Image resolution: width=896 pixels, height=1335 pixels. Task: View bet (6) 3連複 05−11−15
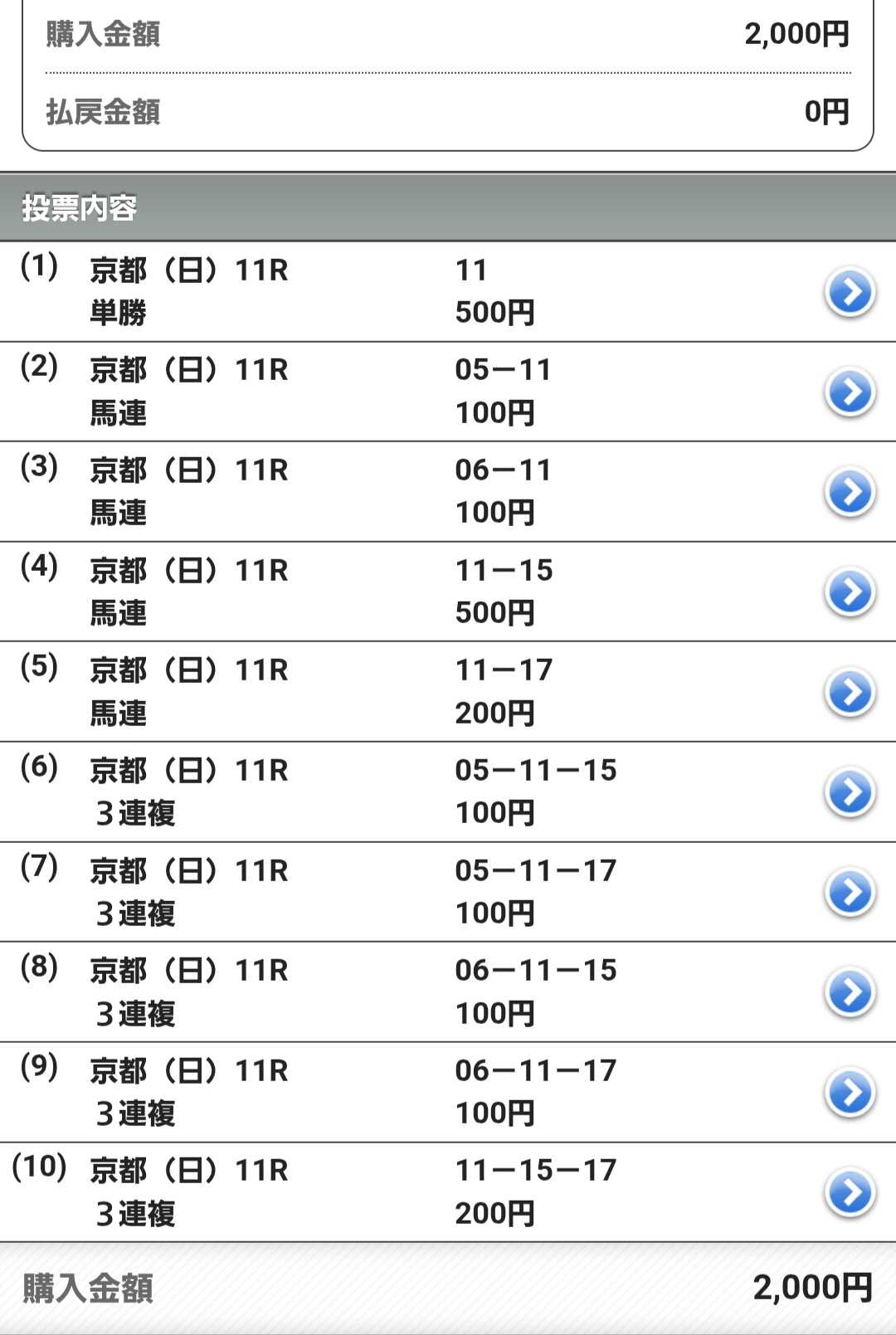[x=850, y=792]
